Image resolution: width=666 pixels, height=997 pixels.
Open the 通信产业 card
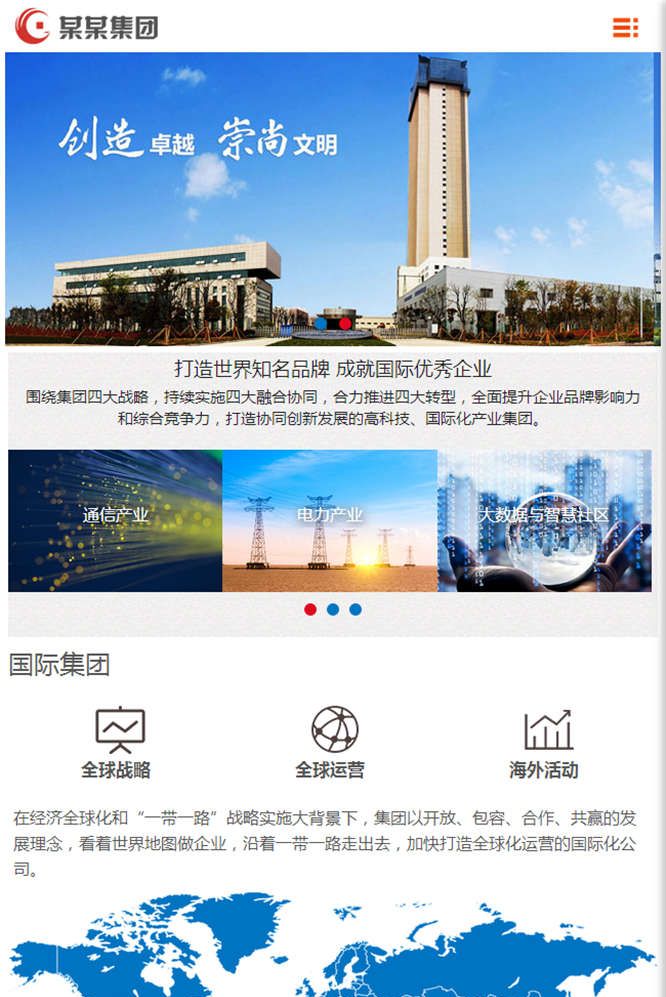(x=115, y=520)
